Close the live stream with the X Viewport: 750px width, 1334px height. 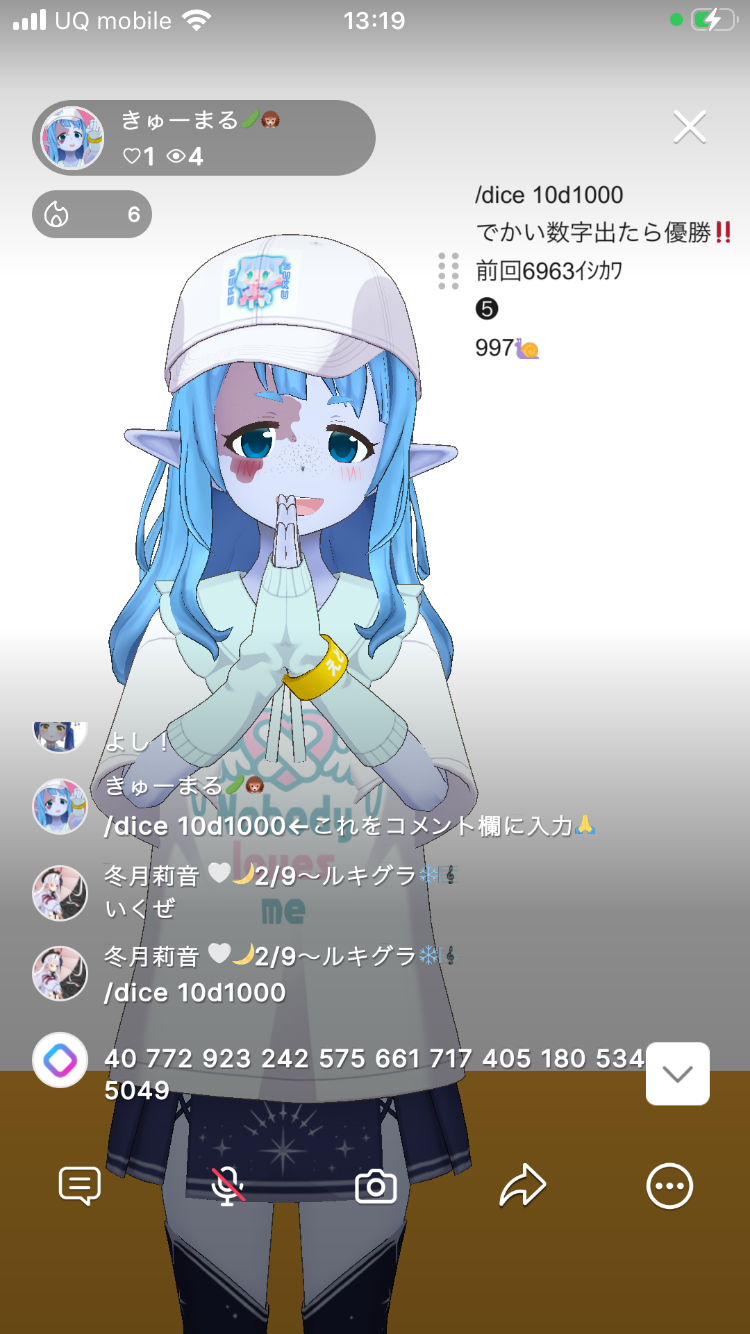point(690,127)
